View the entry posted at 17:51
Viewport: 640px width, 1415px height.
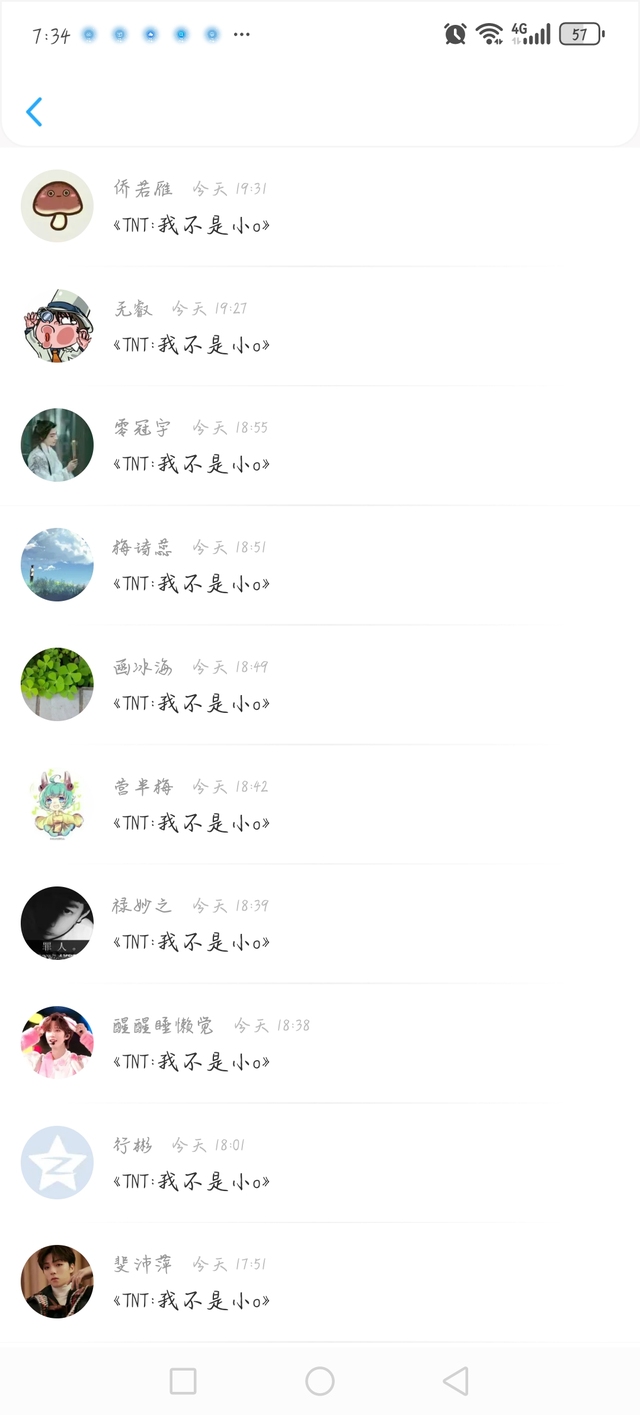[320, 1282]
